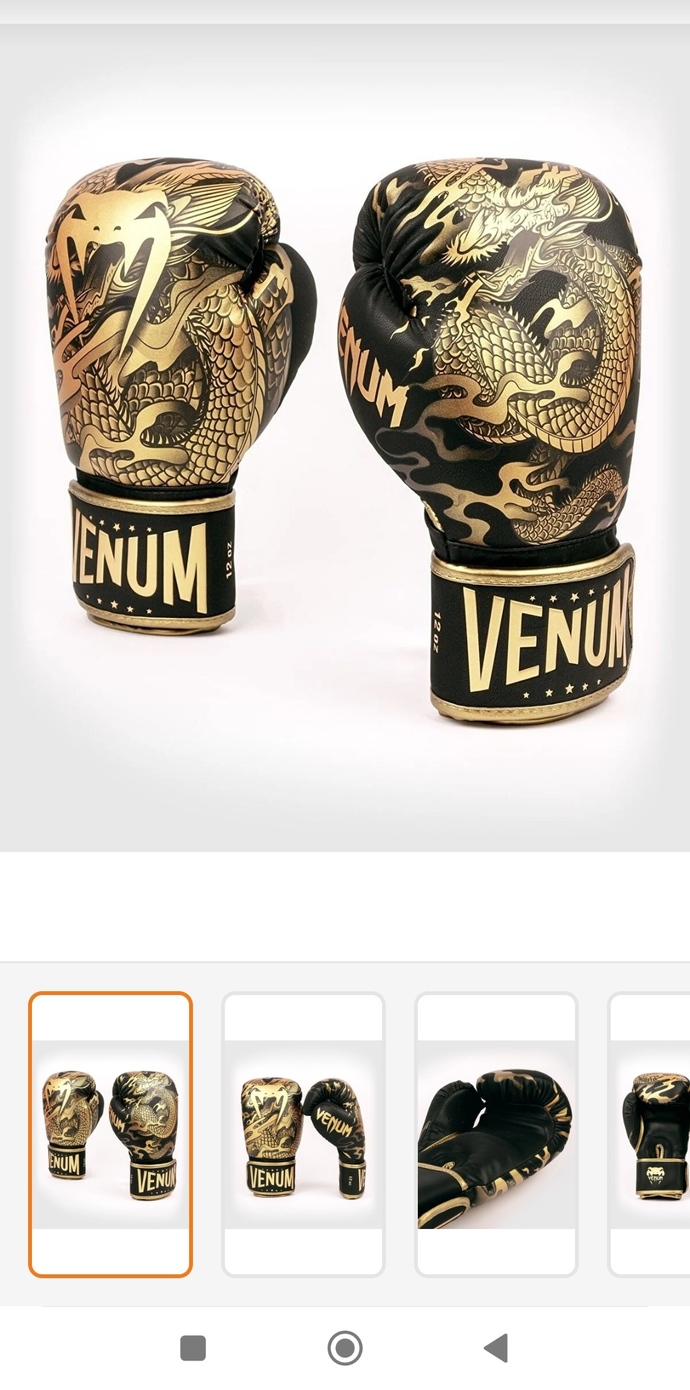The height and width of the screenshot is (1390, 690).
Task: Go back using the system back arrow
Action: click(x=496, y=1348)
